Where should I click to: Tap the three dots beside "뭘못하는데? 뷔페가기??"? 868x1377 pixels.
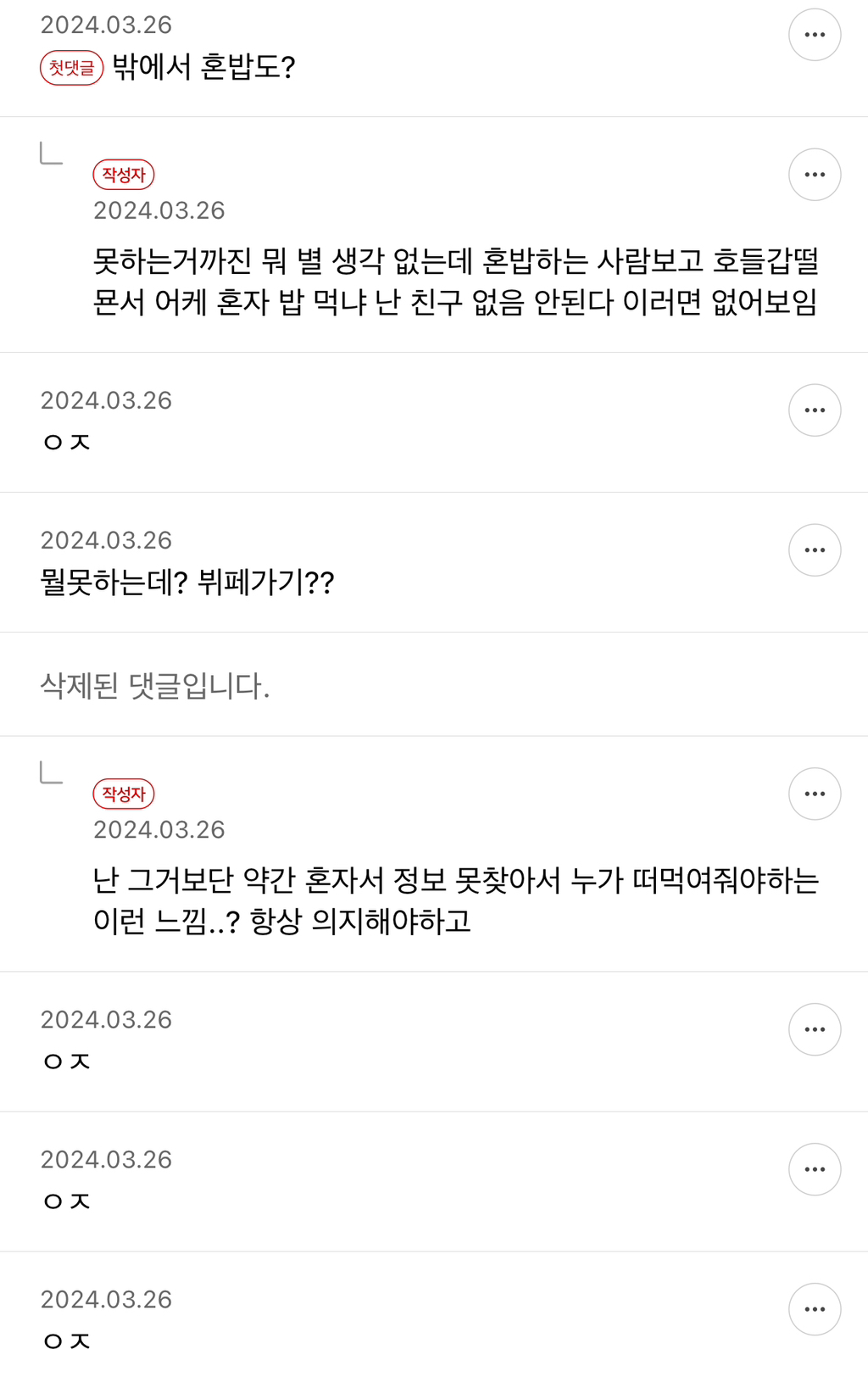(814, 550)
